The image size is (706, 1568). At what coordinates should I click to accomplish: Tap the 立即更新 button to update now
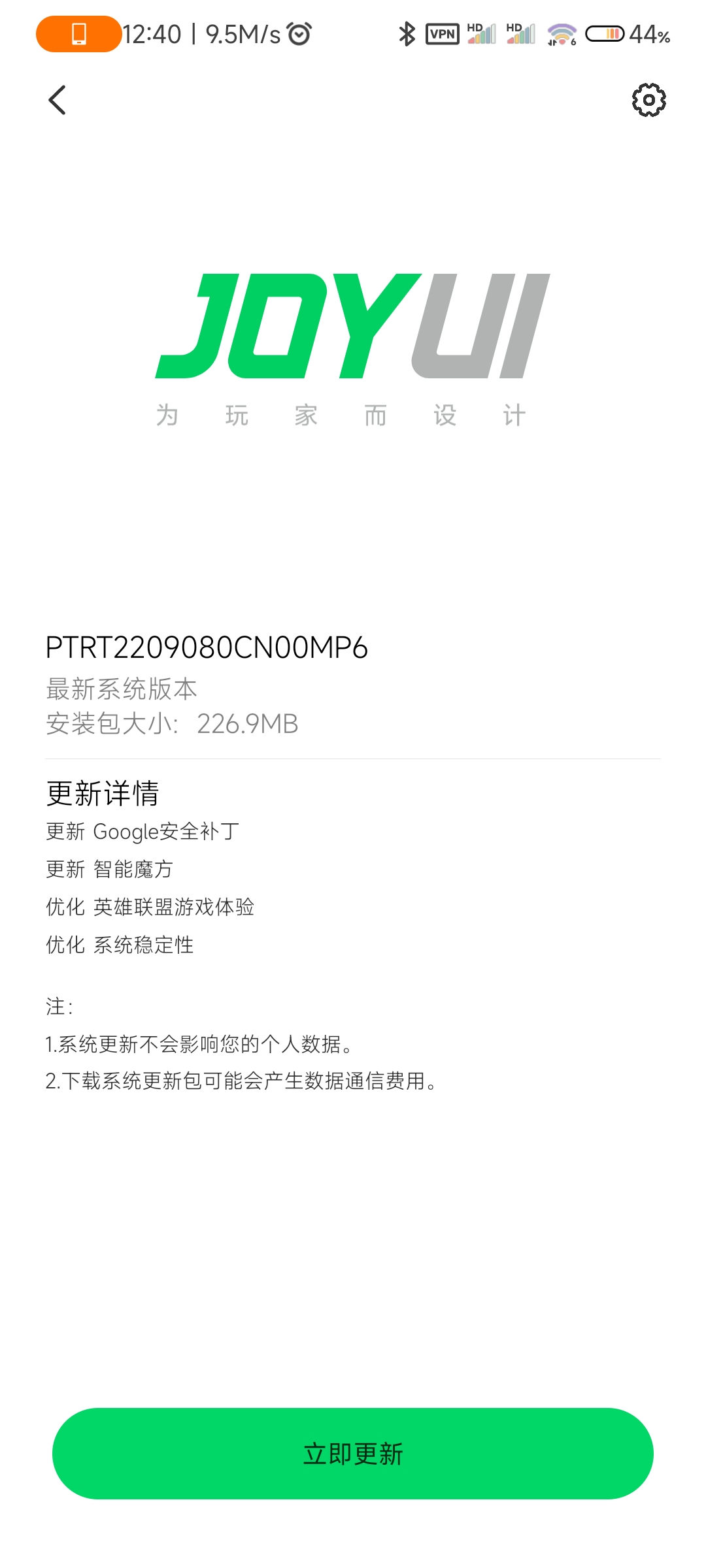(353, 1454)
